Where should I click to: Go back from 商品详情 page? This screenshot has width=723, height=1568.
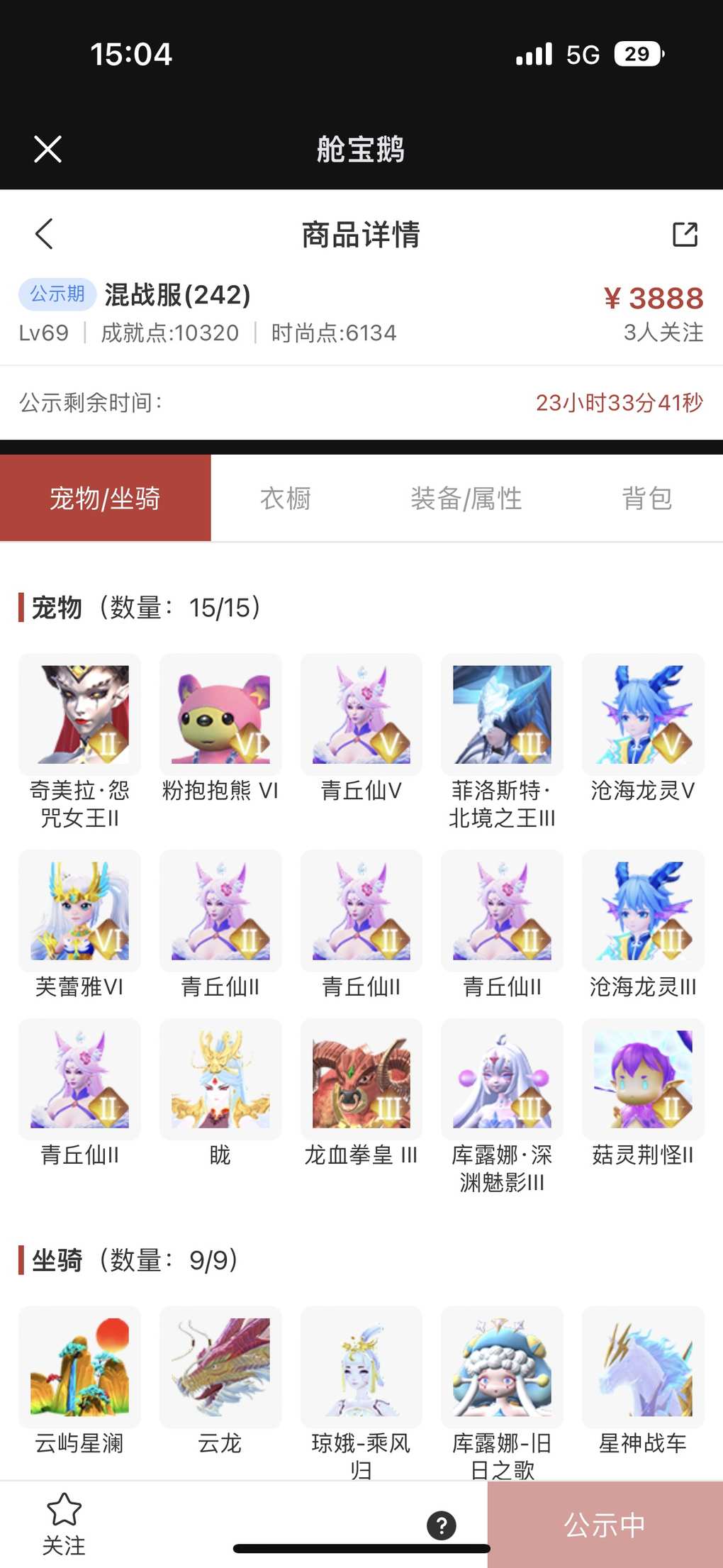click(45, 234)
